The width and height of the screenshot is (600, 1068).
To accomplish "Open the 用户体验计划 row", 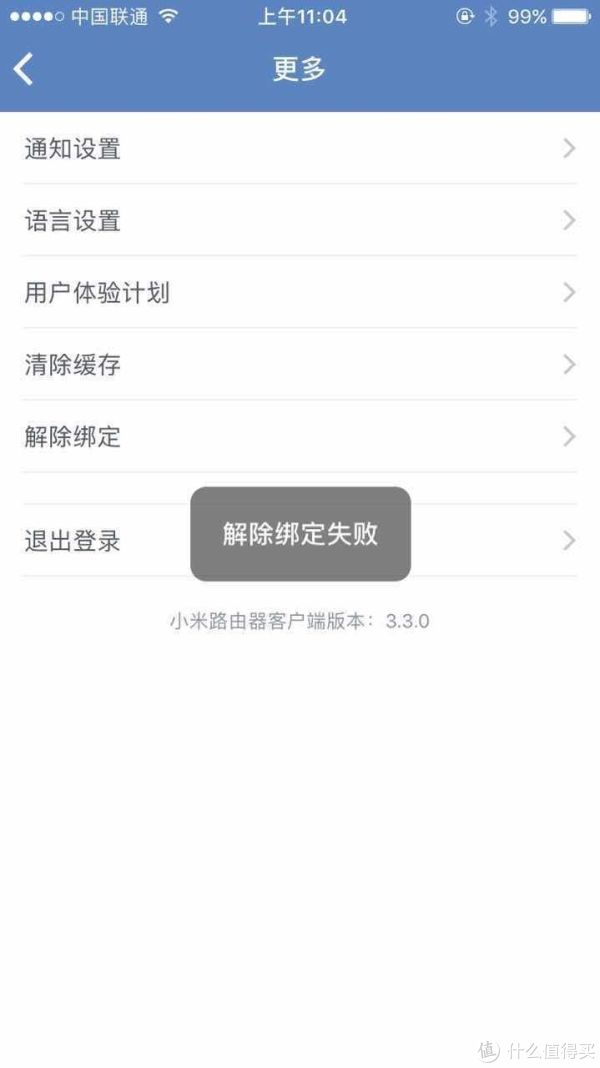I will [300, 293].
